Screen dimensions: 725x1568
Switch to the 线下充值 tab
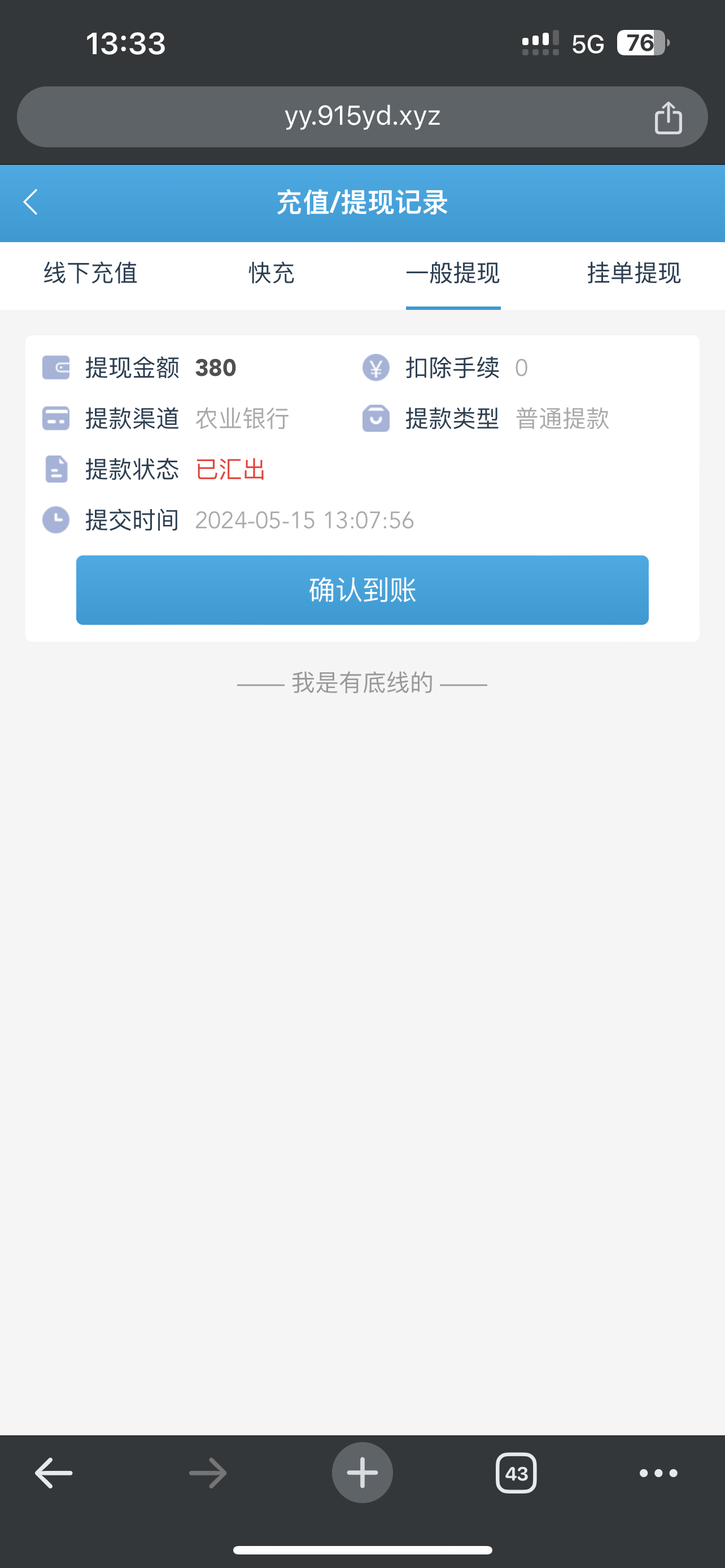point(90,273)
